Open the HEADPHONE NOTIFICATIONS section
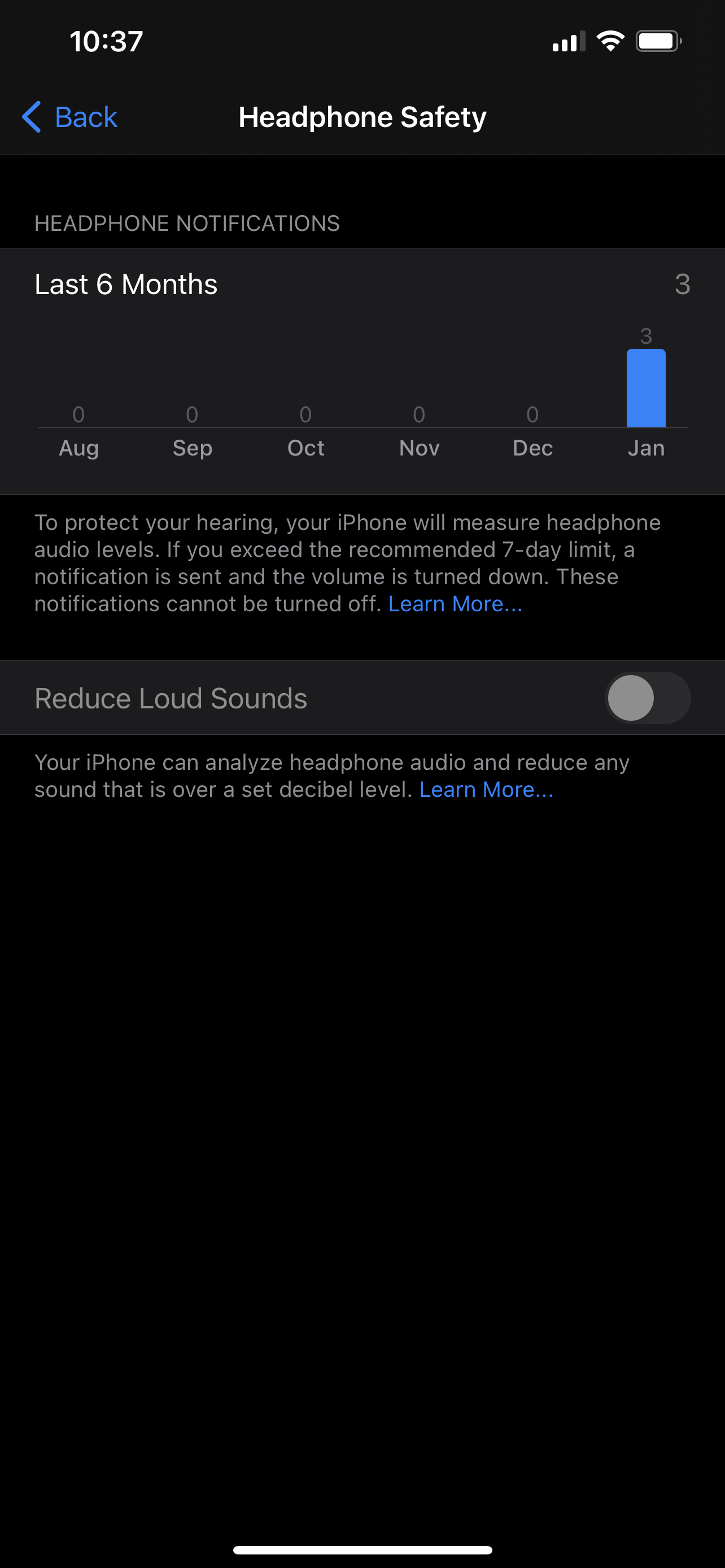The width and height of the screenshot is (725, 1568). pos(187,223)
